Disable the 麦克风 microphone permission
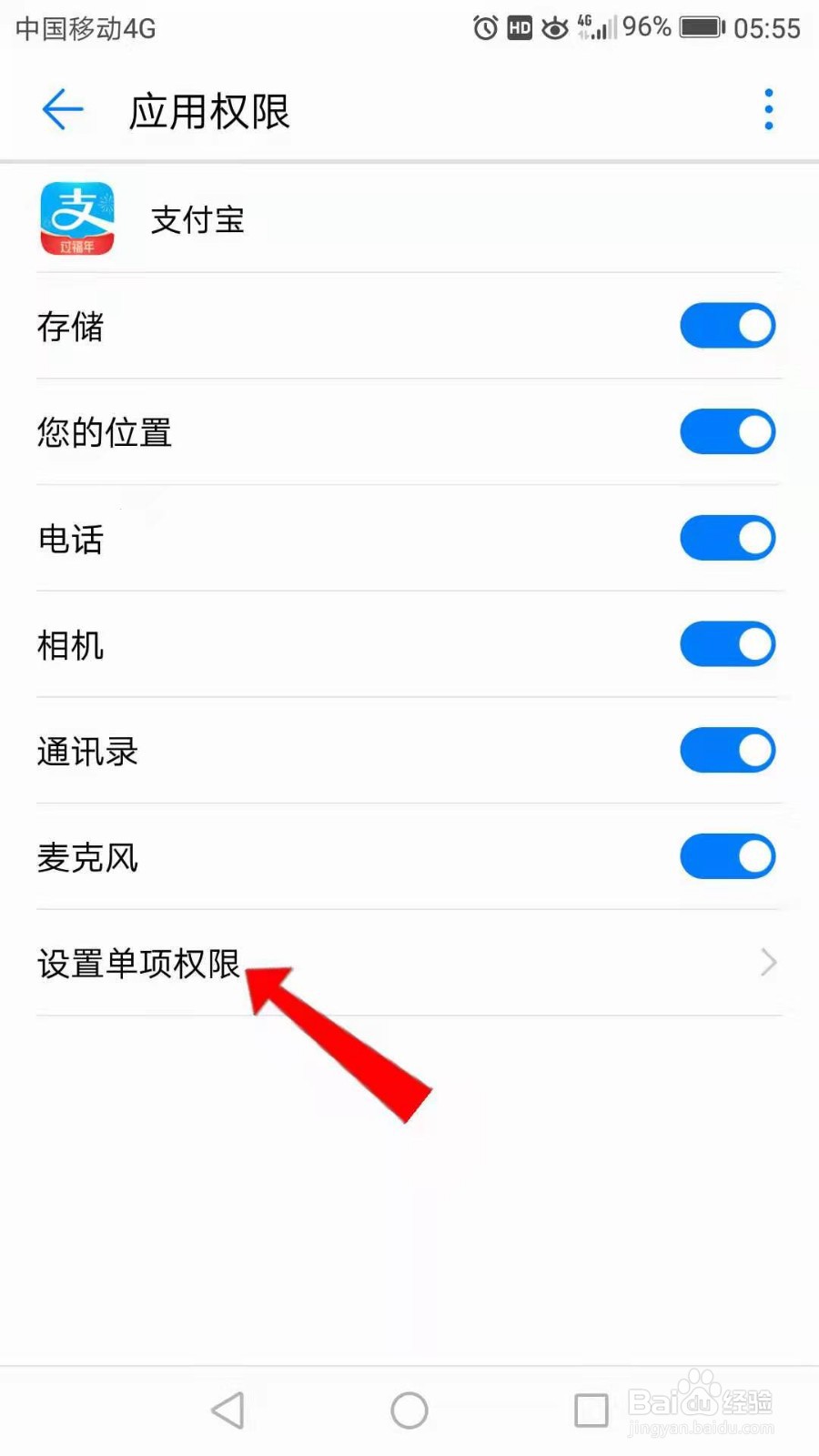This screenshot has height=1456, width=819. (727, 855)
